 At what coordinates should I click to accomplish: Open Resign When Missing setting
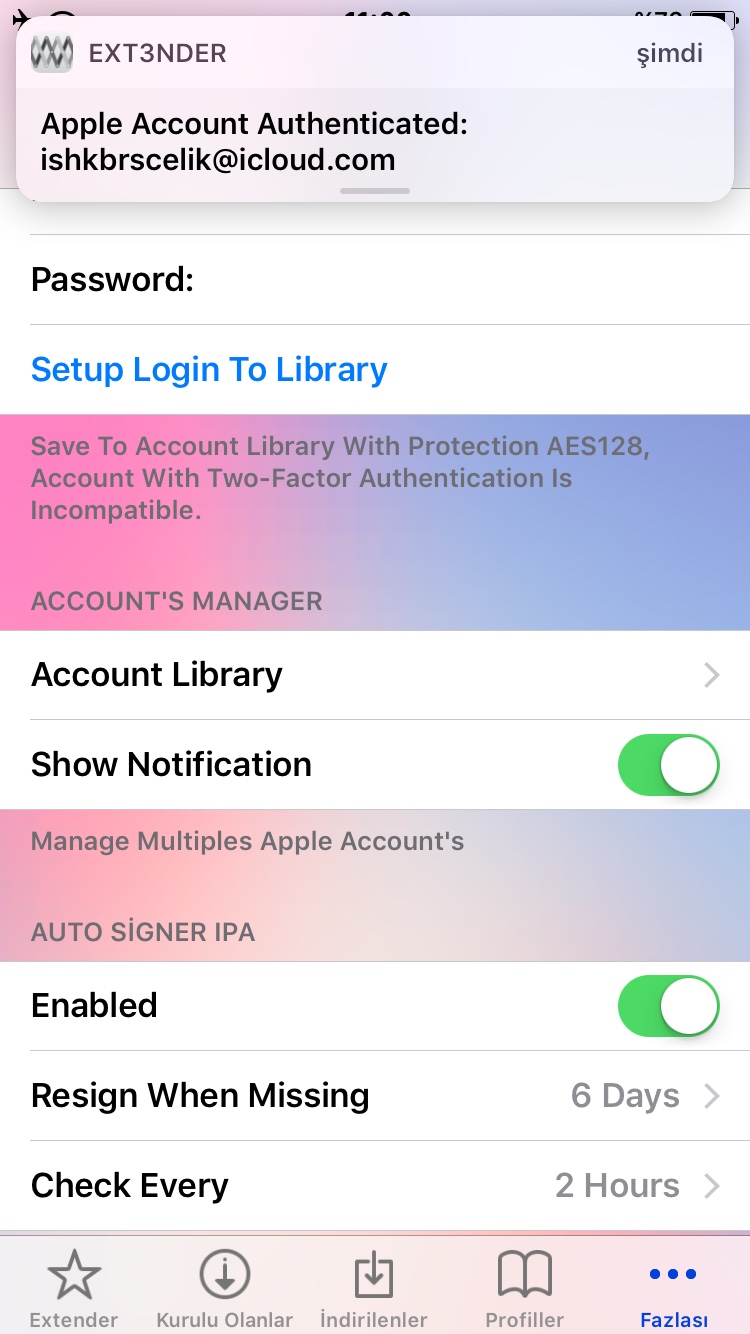pos(375,1096)
